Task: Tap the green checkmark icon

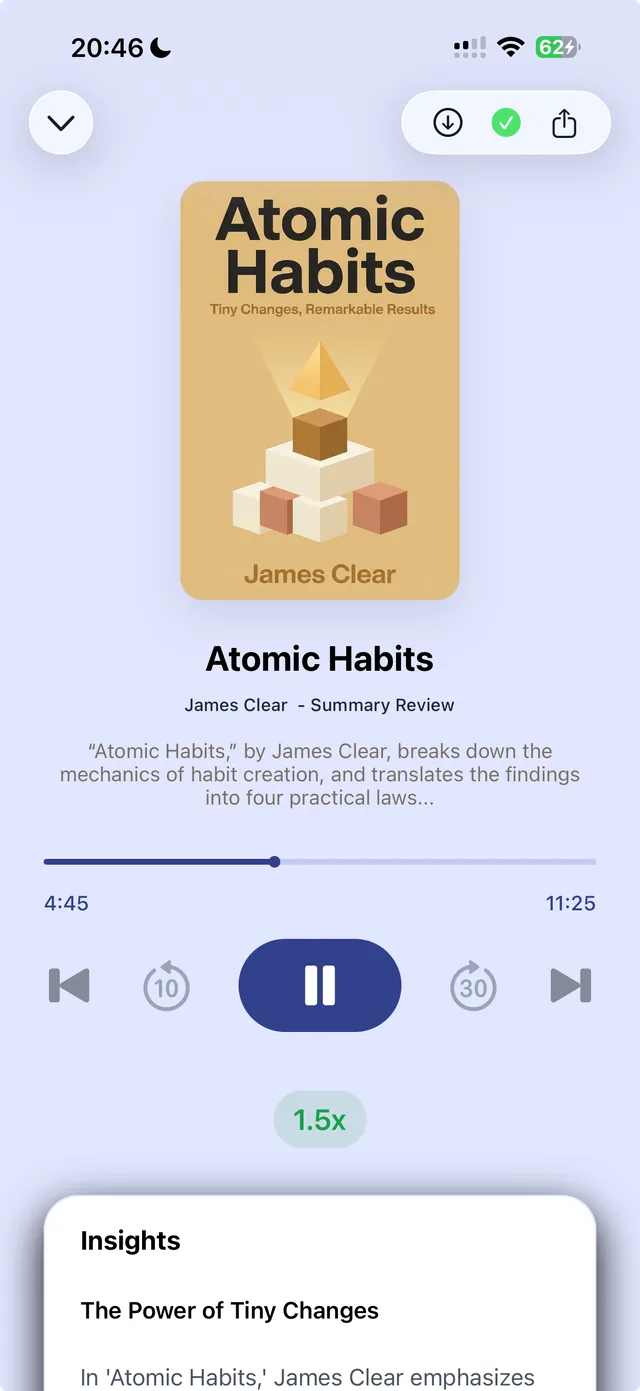Action: pos(506,123)
